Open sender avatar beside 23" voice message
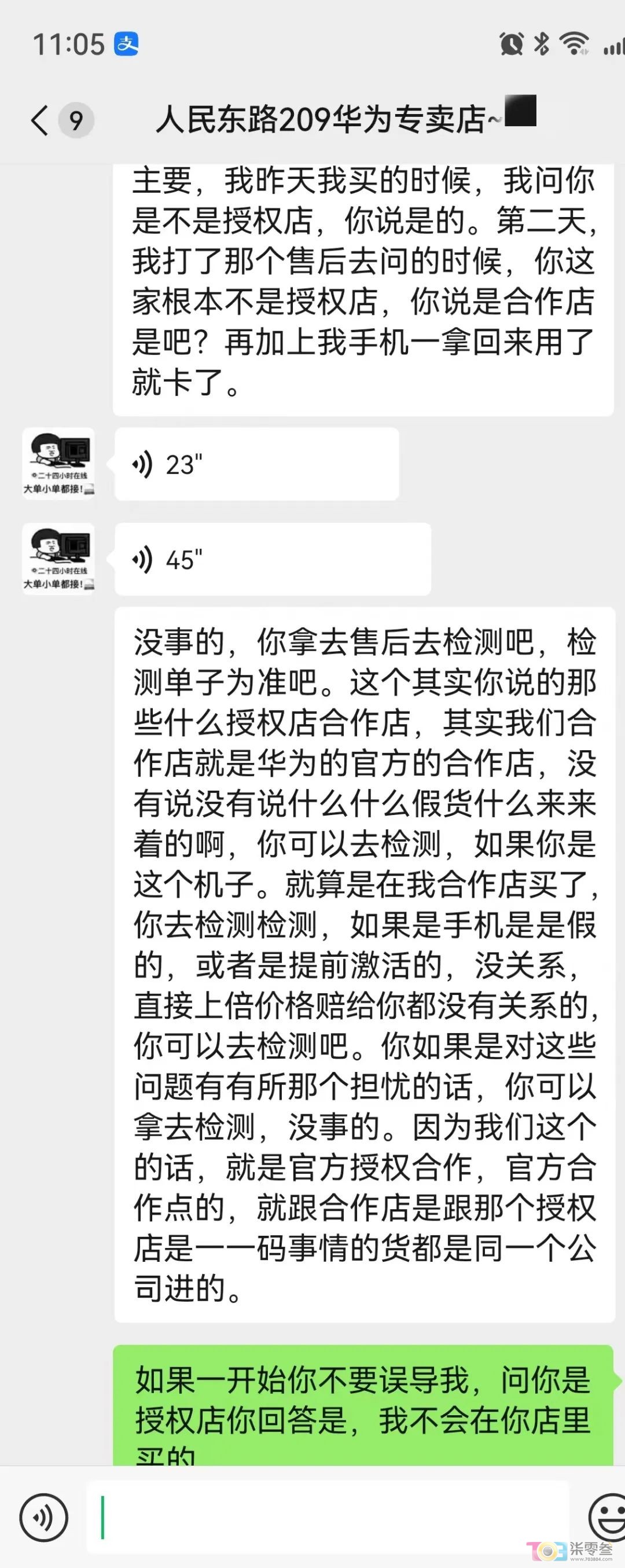 [58, 464]
